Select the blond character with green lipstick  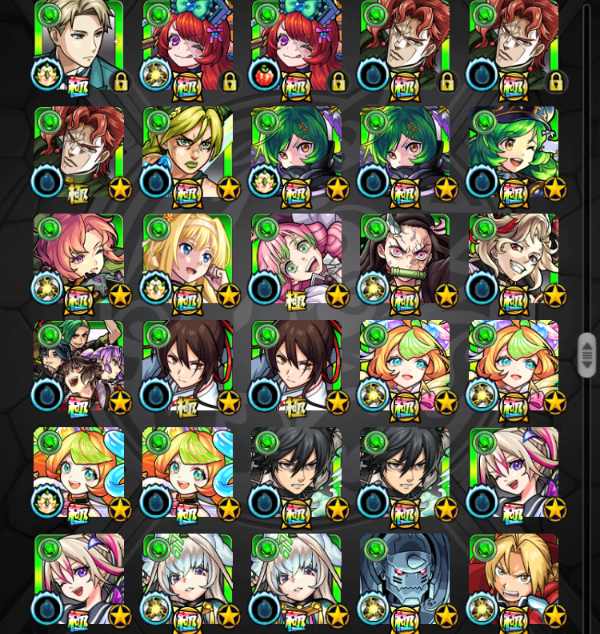point(187,152)
